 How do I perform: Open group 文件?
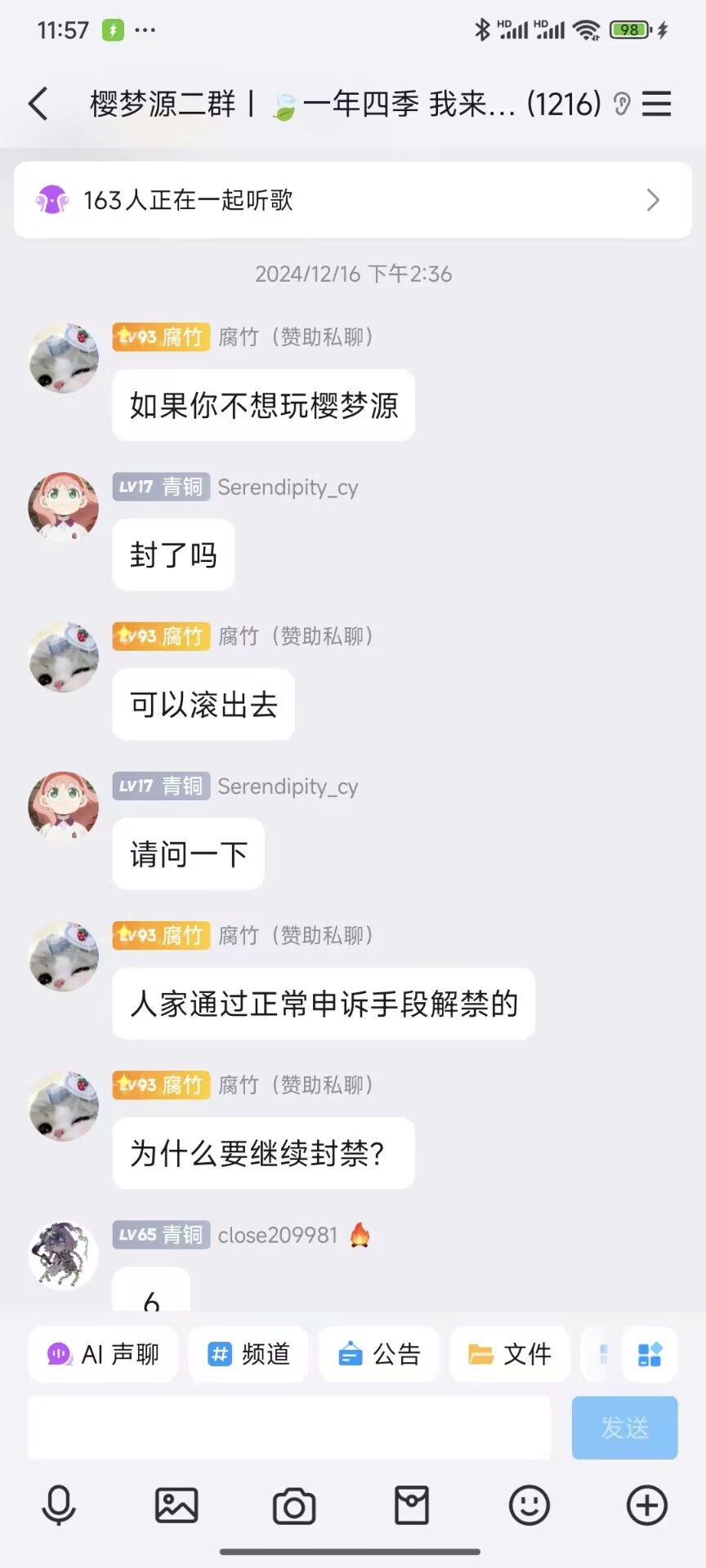[x=510, y=1355]
